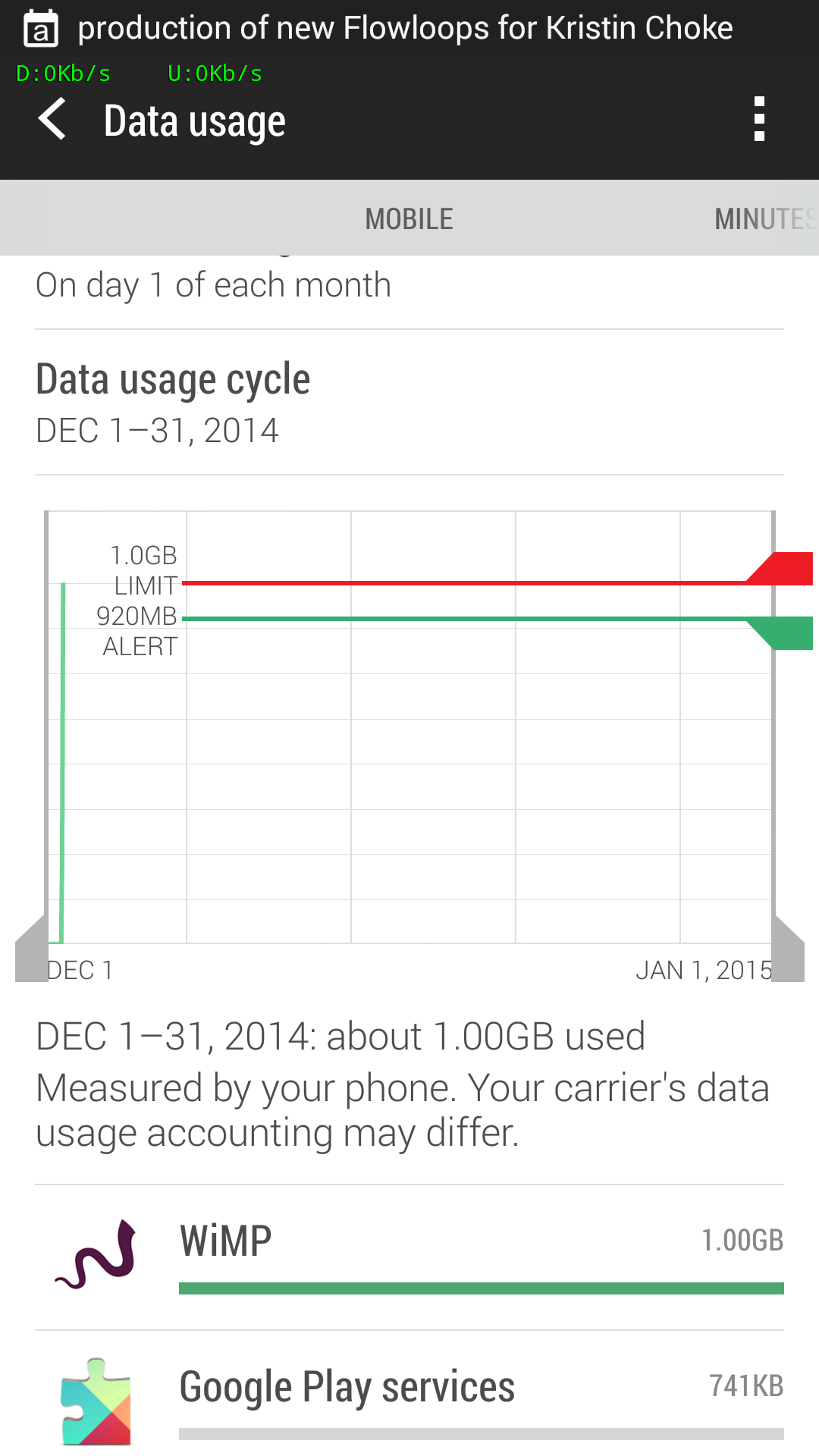Tap the DEC 1 start range handle
819x1456 pixels.
[32, 948]
